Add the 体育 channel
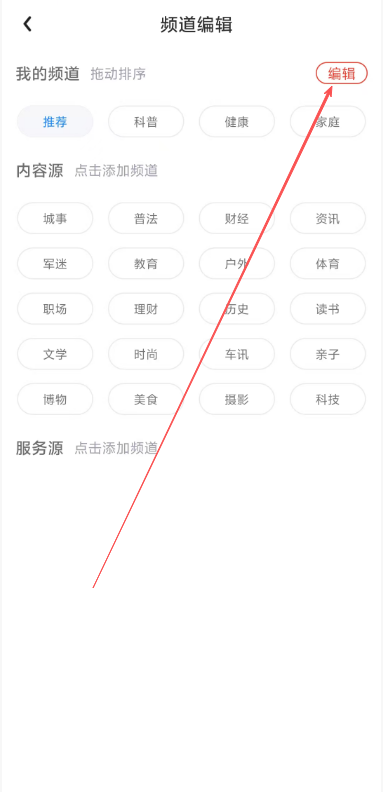Screen dimensions: 383x792 328,264
